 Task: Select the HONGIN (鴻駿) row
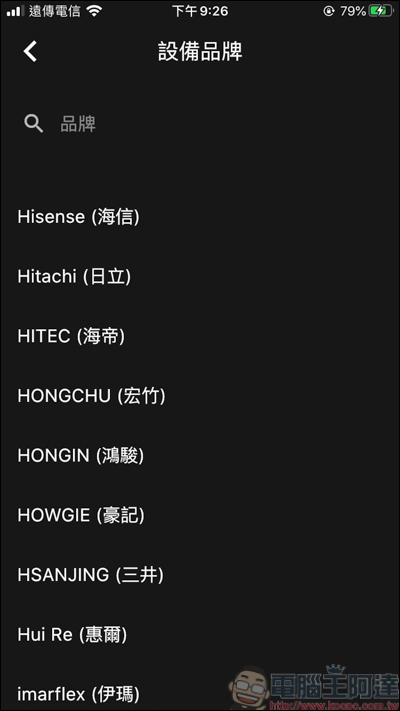[200, 456]
